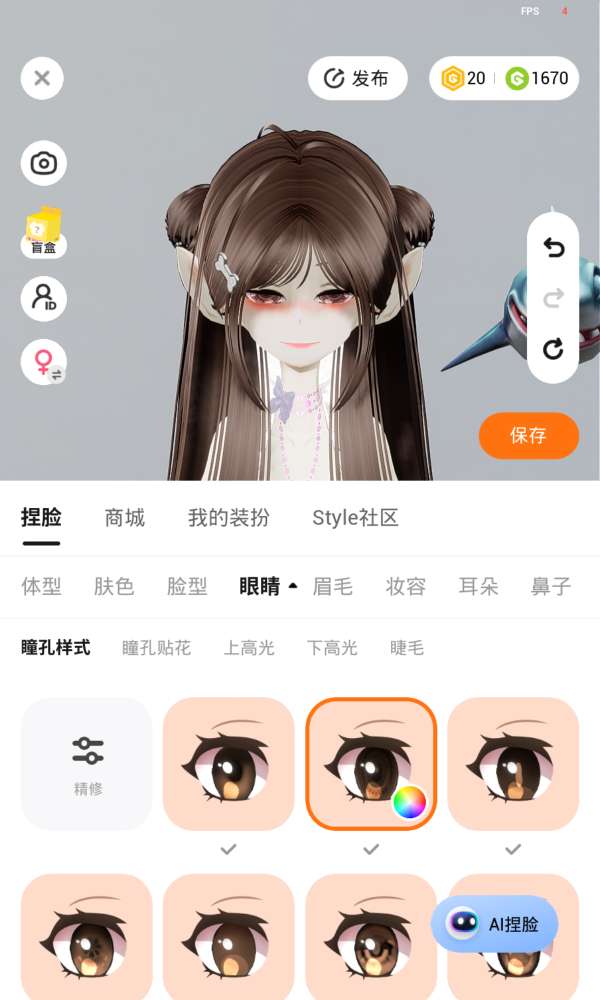The height and width of the screenshot is (1000, 600).
Task: Reset the avatar with refresh arrow
Action: click(553, 349)
